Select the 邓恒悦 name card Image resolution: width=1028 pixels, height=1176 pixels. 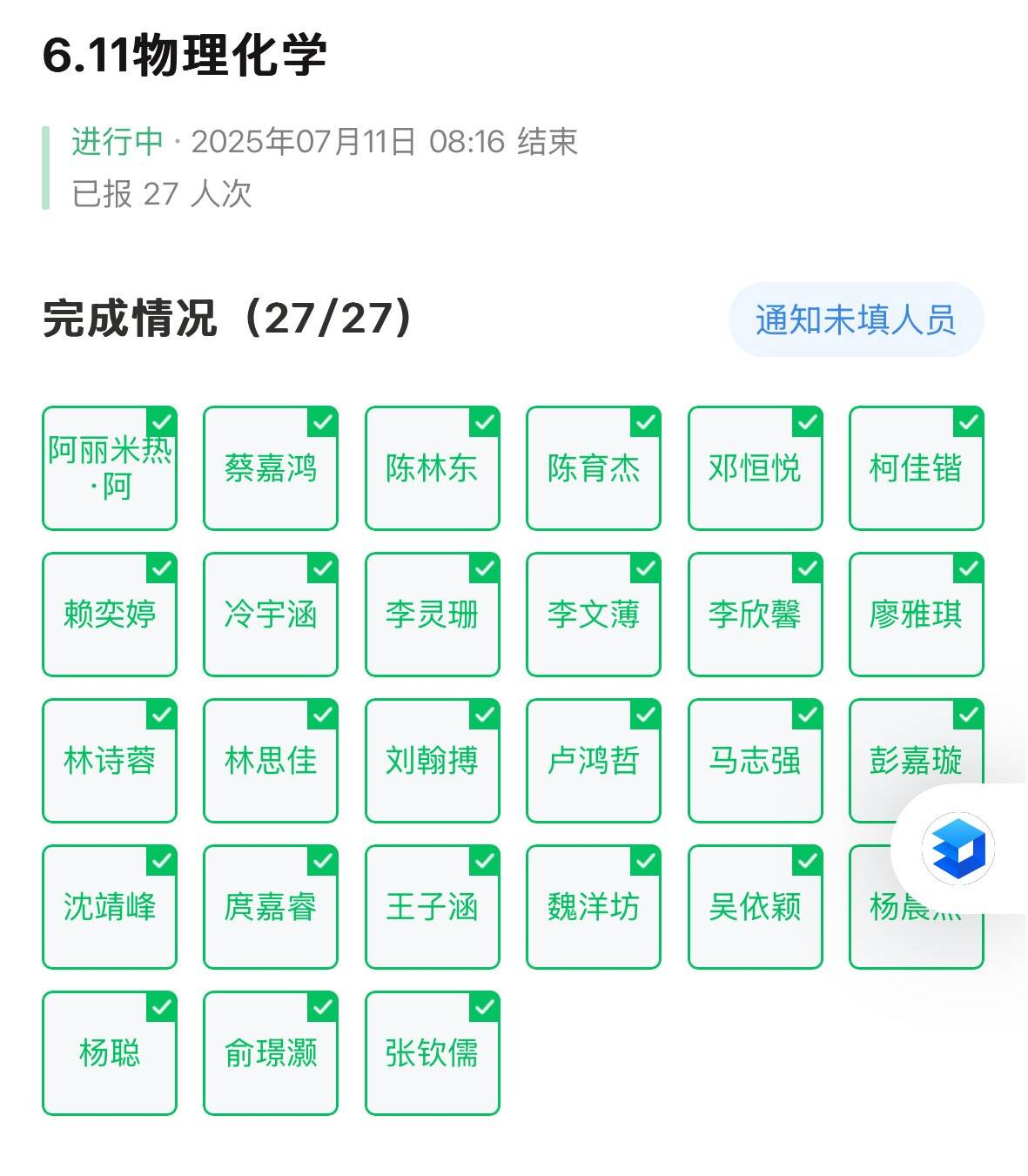(x=755, y=468)
